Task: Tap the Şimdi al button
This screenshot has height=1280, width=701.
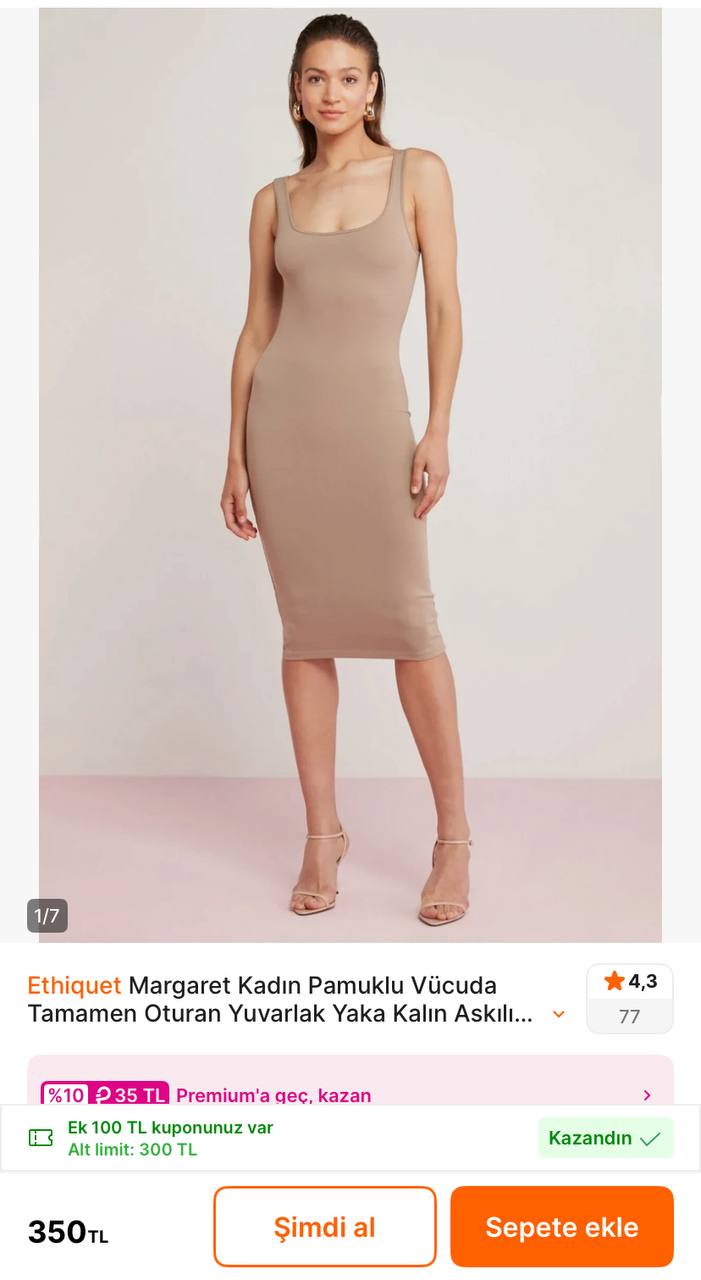Action: coord(325,1227)
